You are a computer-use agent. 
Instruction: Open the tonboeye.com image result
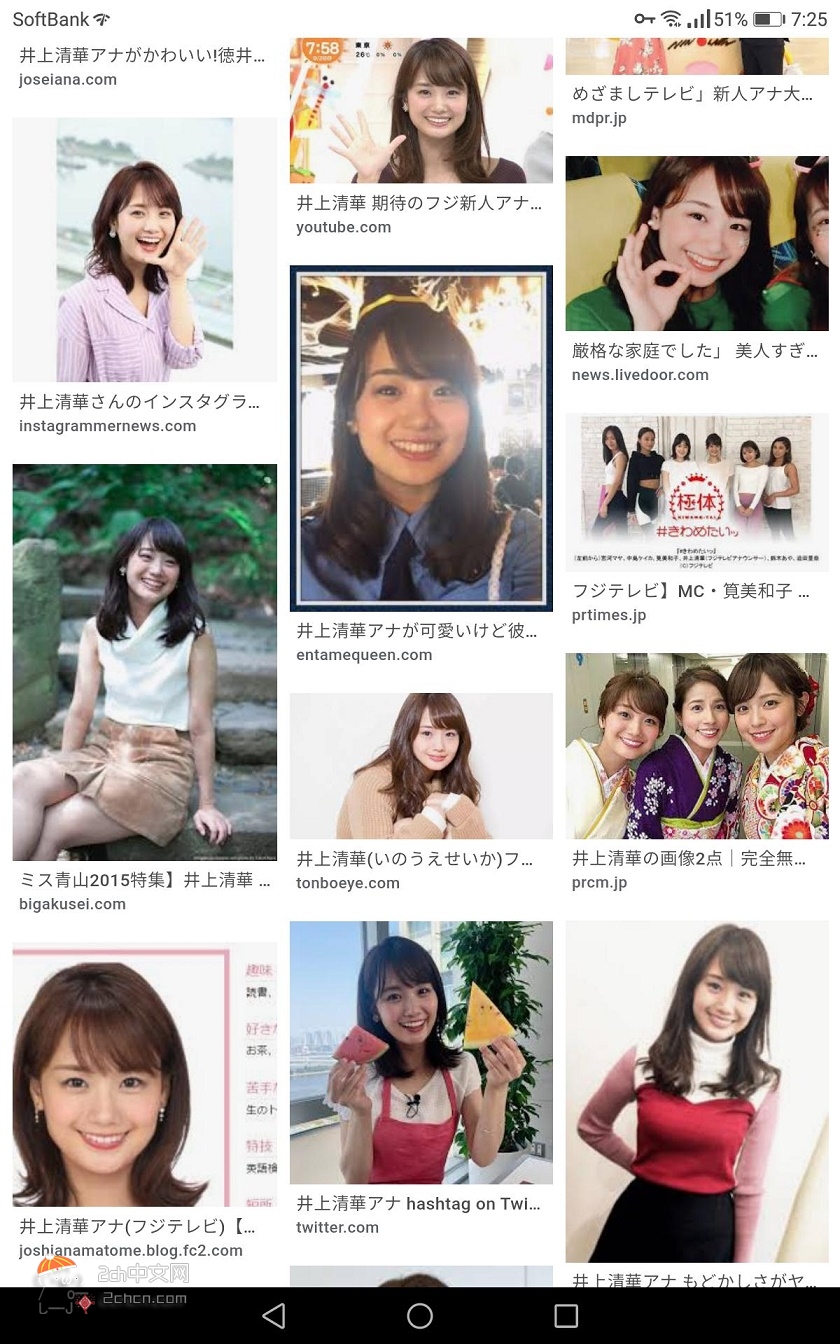pos(421,766)
